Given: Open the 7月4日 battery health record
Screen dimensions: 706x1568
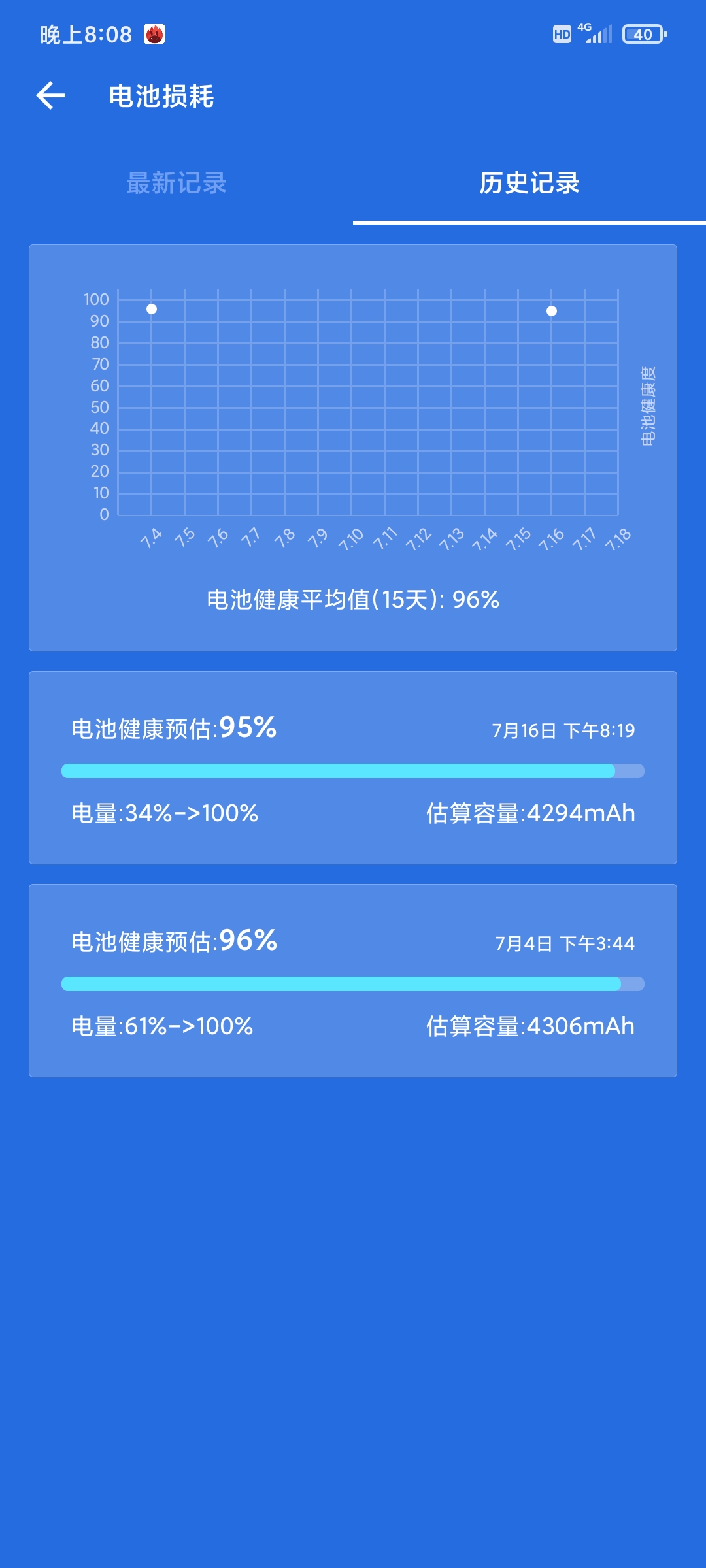Looking at the screenshot, I should click(x=353, y=981).
